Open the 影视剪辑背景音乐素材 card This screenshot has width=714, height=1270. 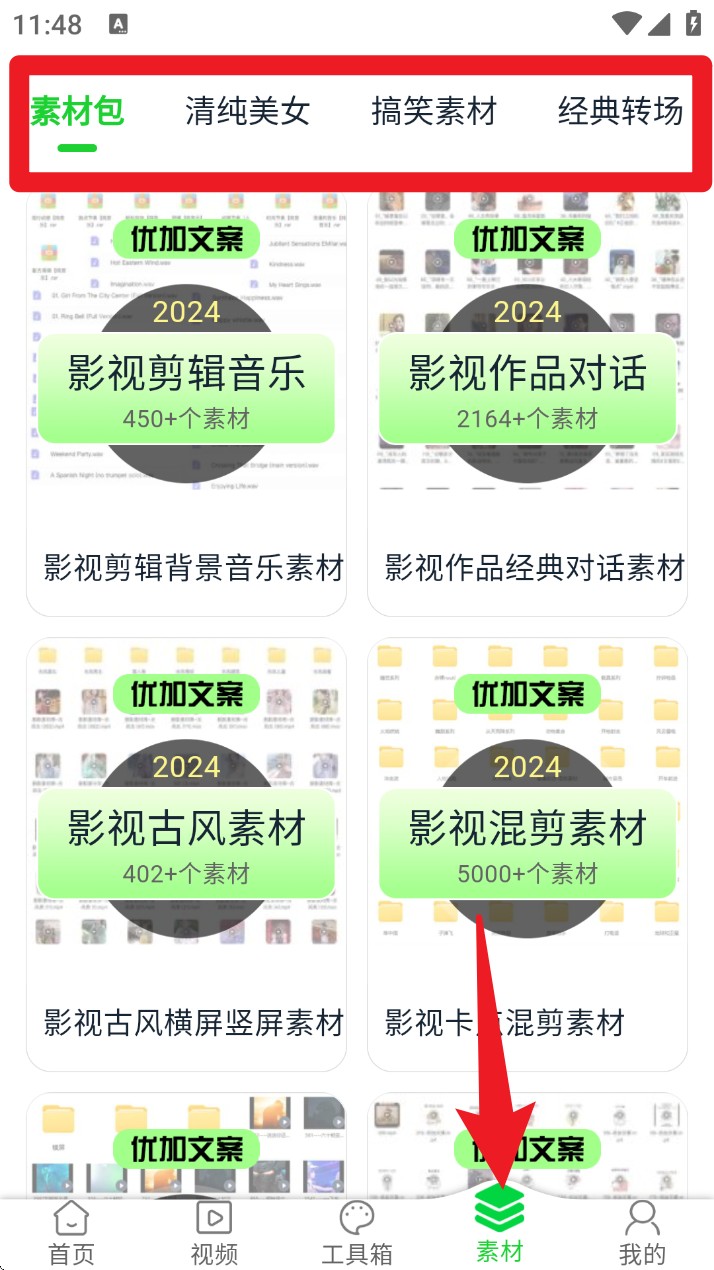pyautogui.click(x=186, y=400)
